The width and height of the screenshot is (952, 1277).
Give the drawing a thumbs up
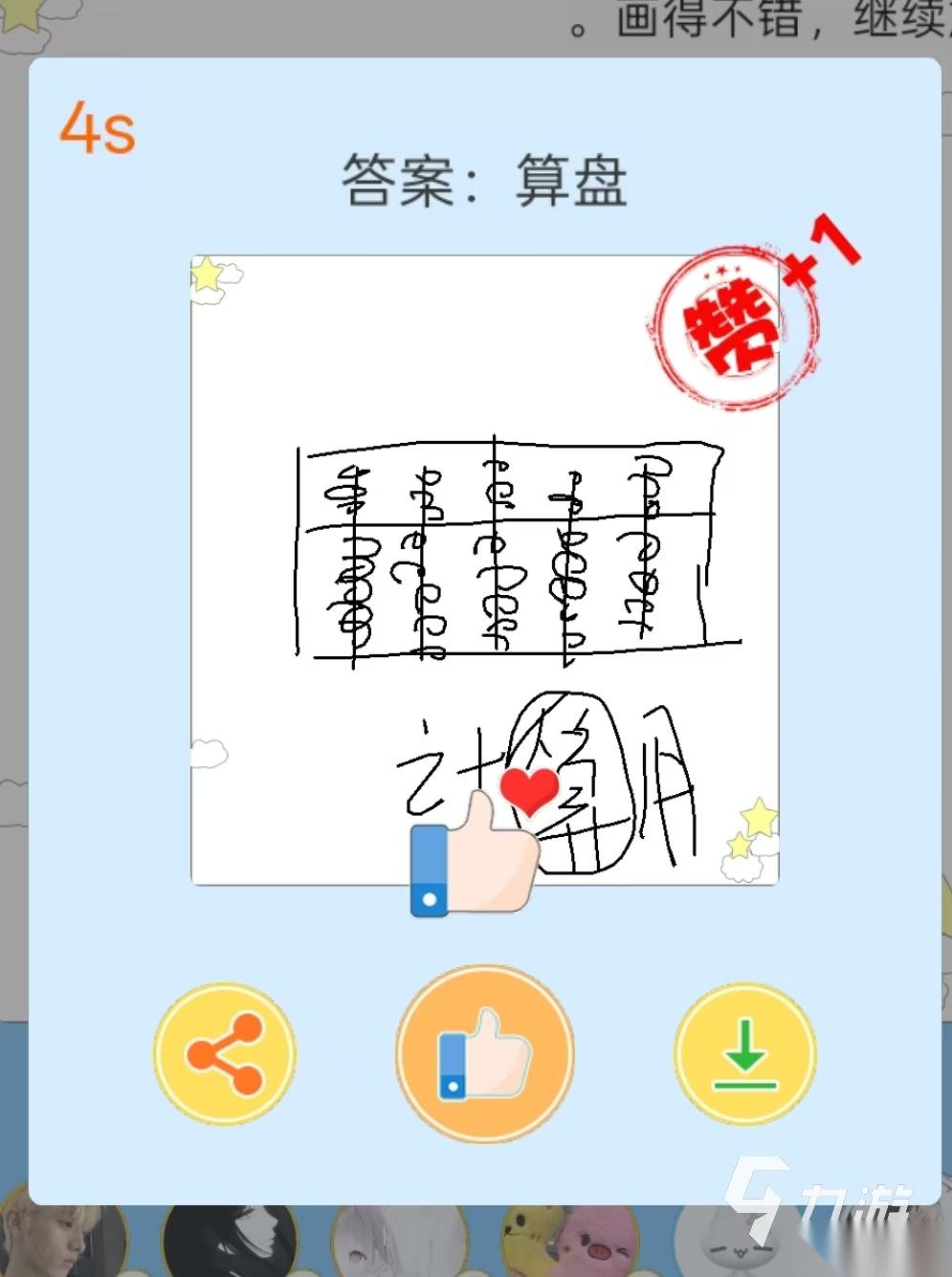coord(484,1053)
